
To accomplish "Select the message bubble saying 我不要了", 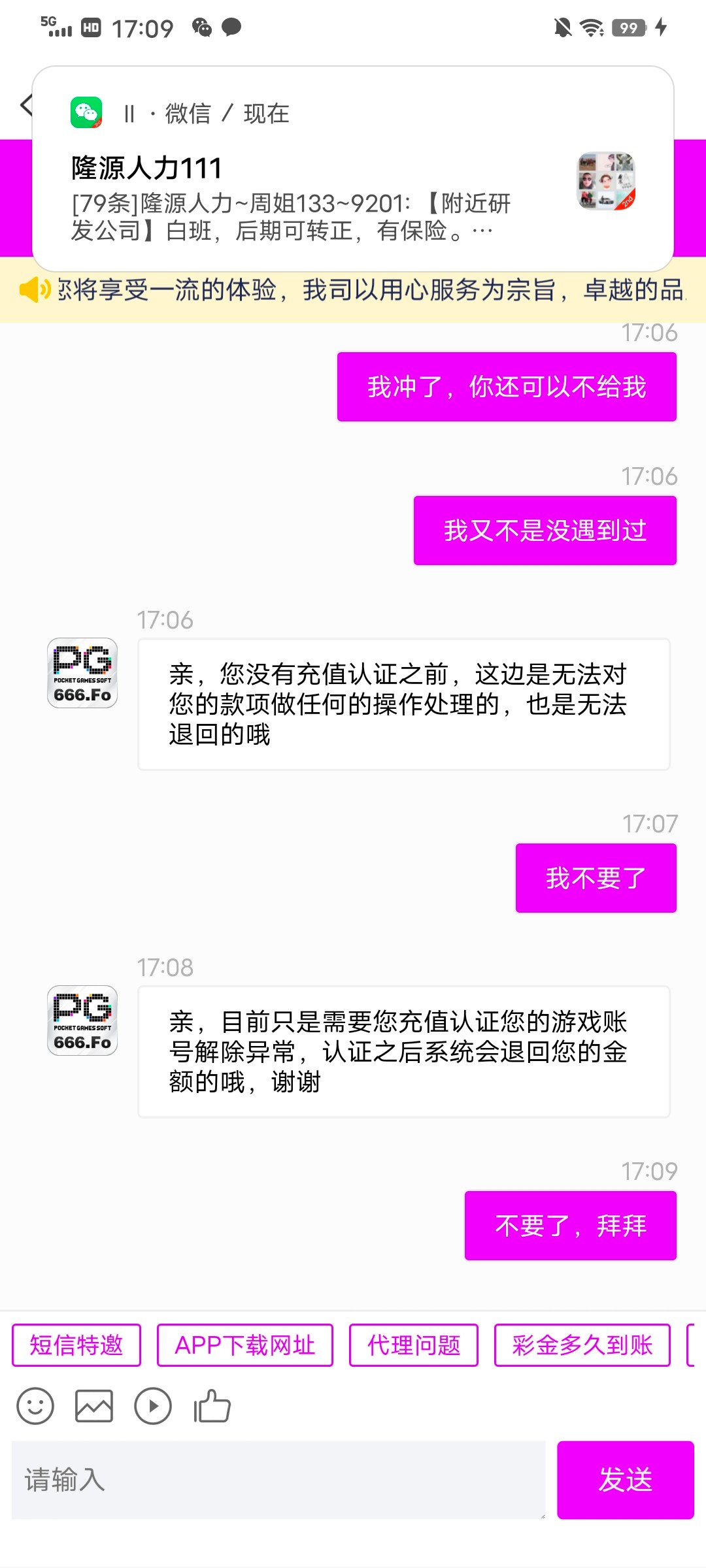I will (596, 877).
